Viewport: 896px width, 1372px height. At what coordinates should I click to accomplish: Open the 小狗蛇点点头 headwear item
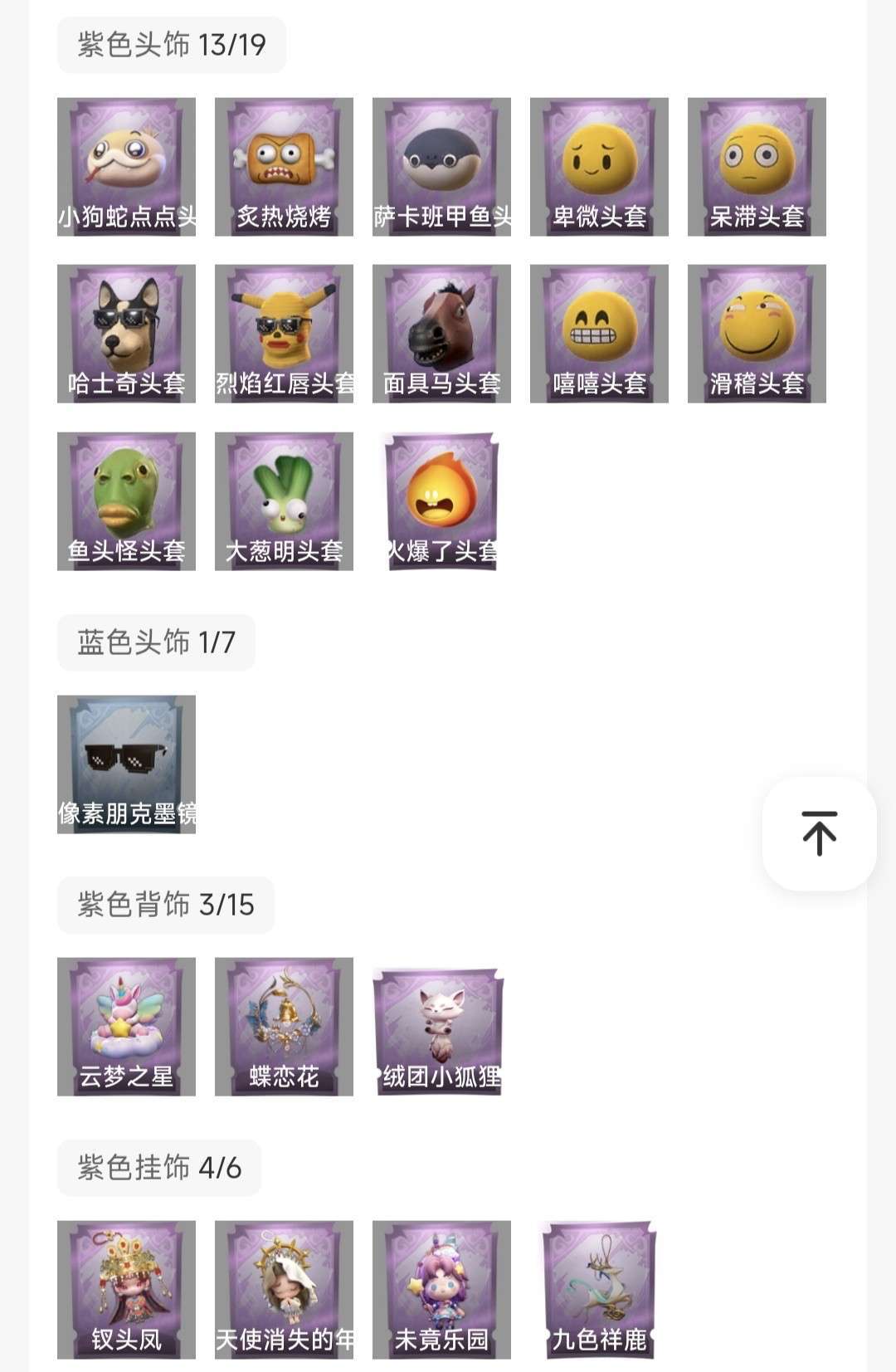[126, 167]
